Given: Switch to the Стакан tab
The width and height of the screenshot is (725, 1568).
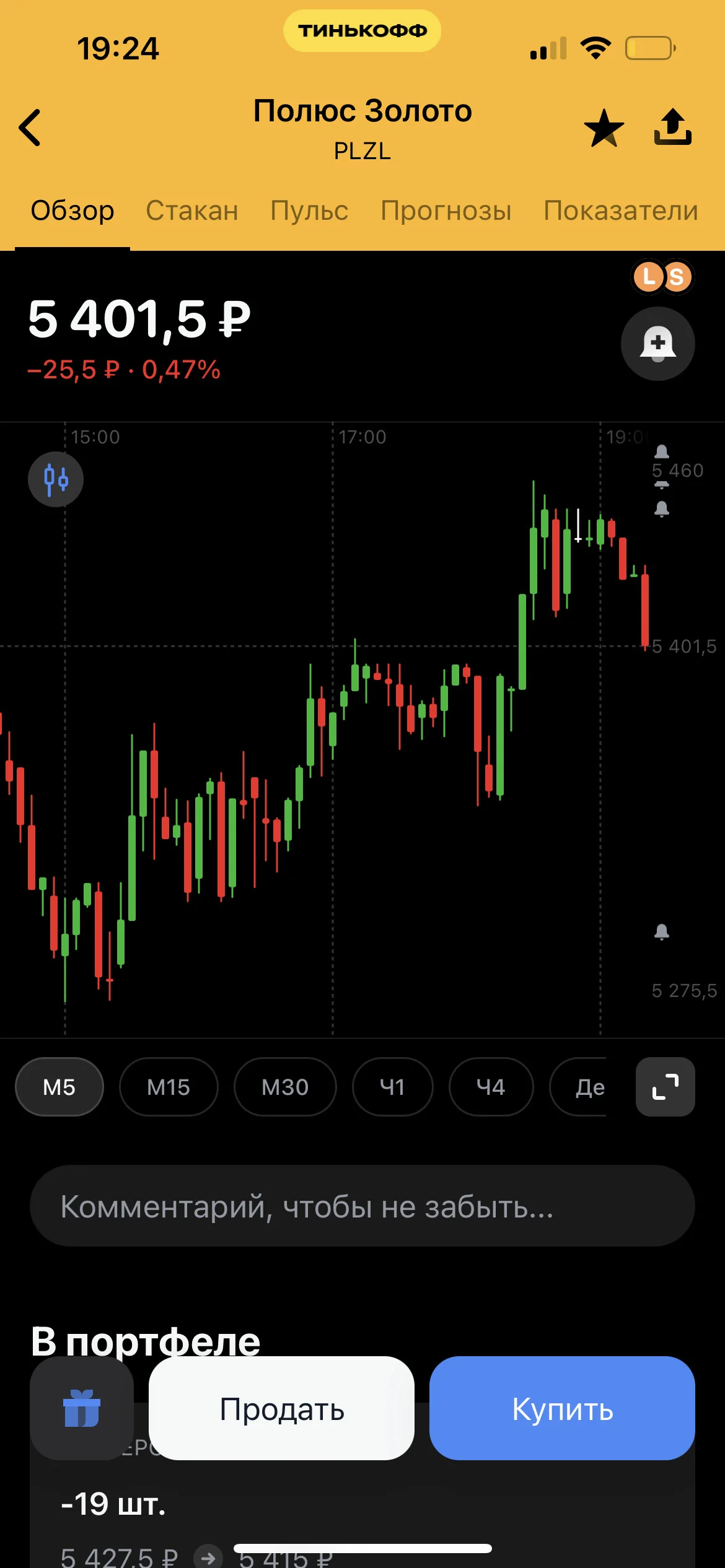Looking at the screenshot, I should (192, 211).
